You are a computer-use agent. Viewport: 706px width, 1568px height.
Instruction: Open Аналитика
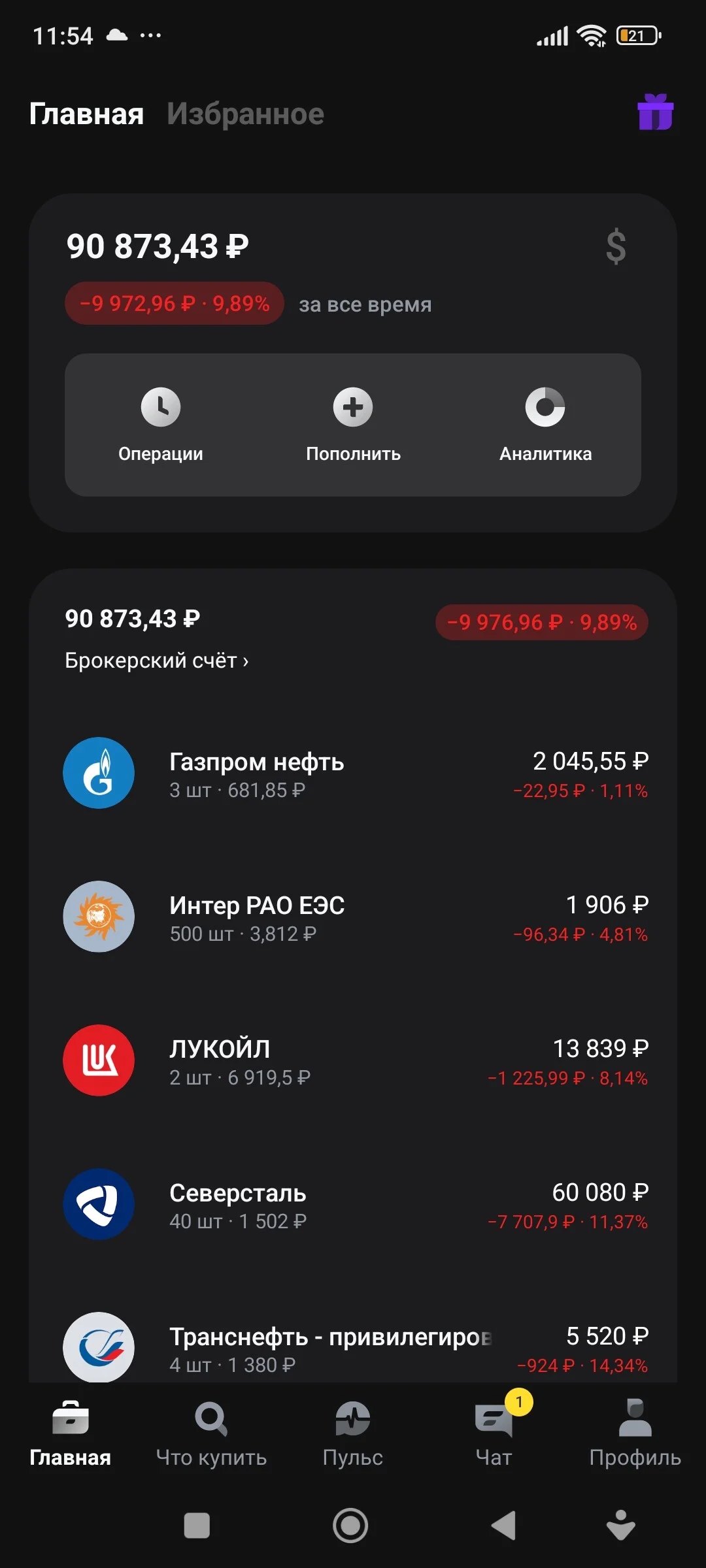pyautogui.click(x=545, y=425)
